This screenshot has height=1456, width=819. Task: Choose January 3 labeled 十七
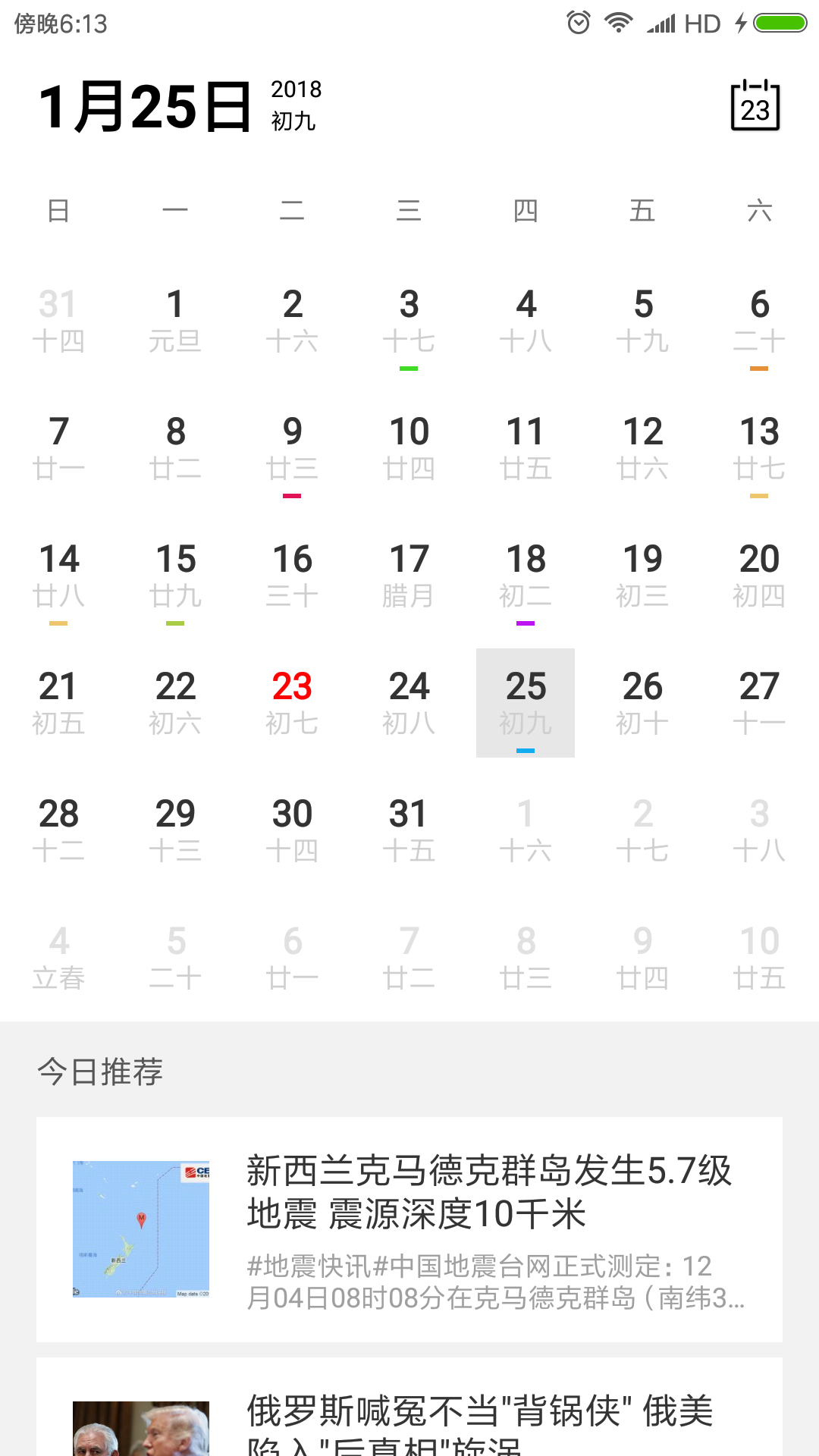[x=409, y=320]
